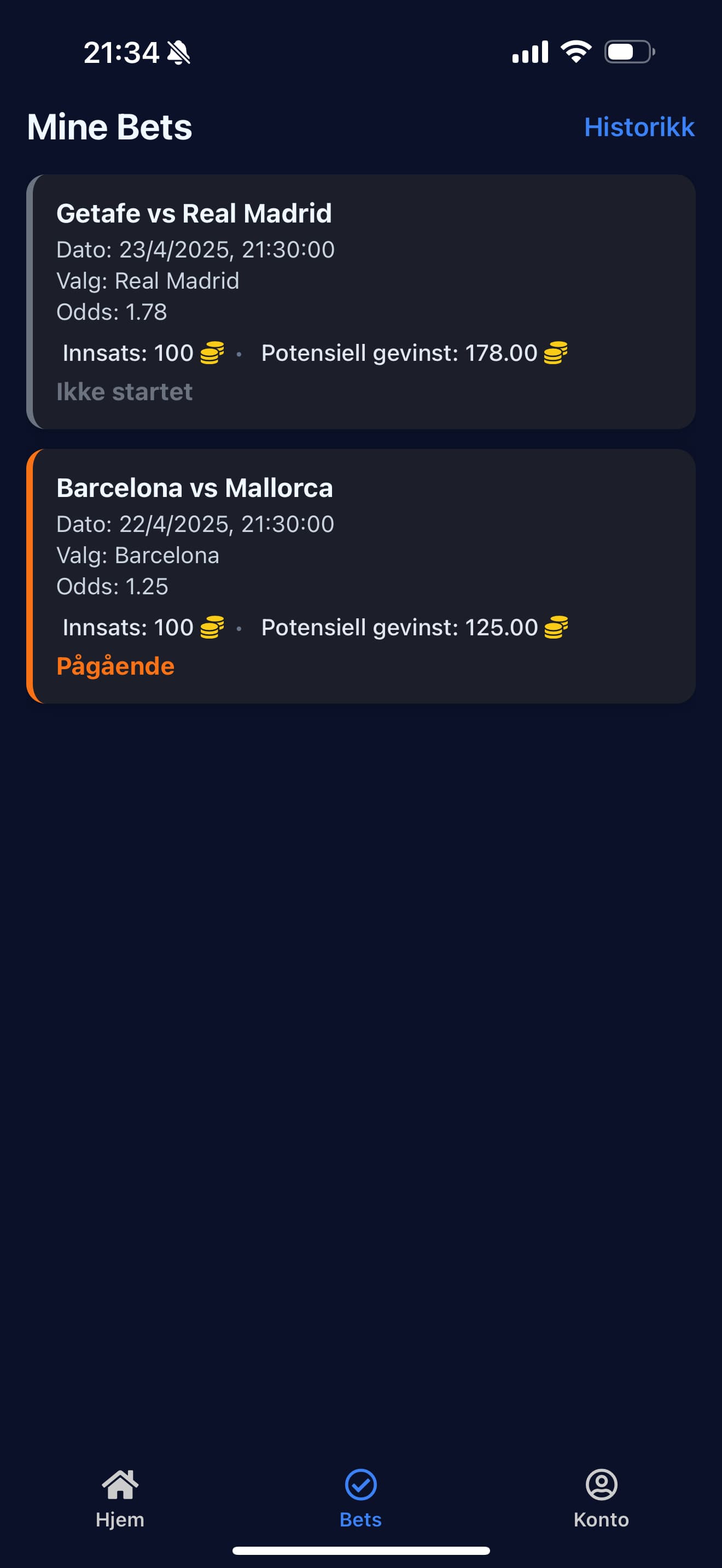This screenshot has height=1568, width=722.
Task: Go to the Hjem tab
Action: point(120,1499)
